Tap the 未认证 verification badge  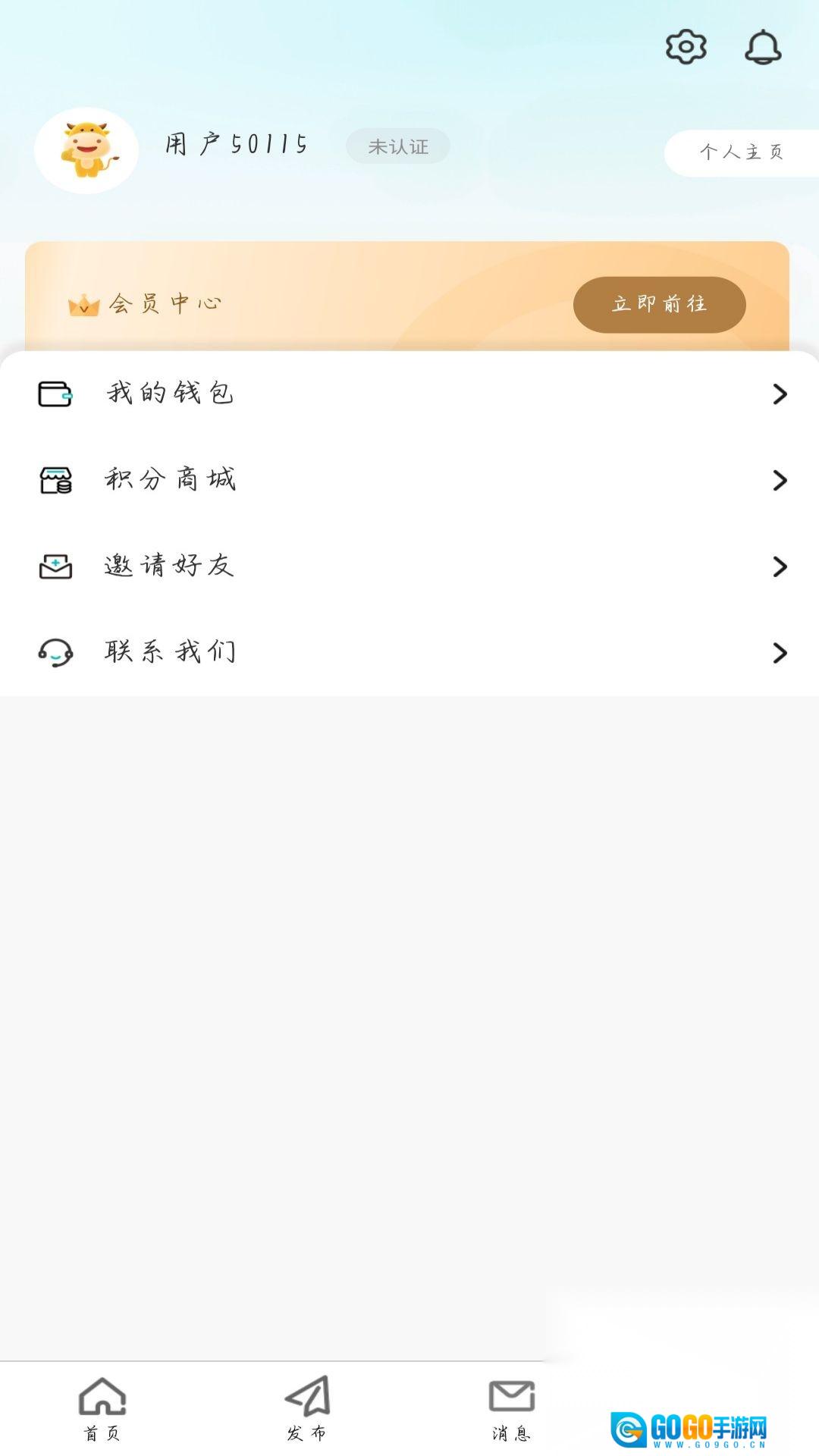(398, 146)
